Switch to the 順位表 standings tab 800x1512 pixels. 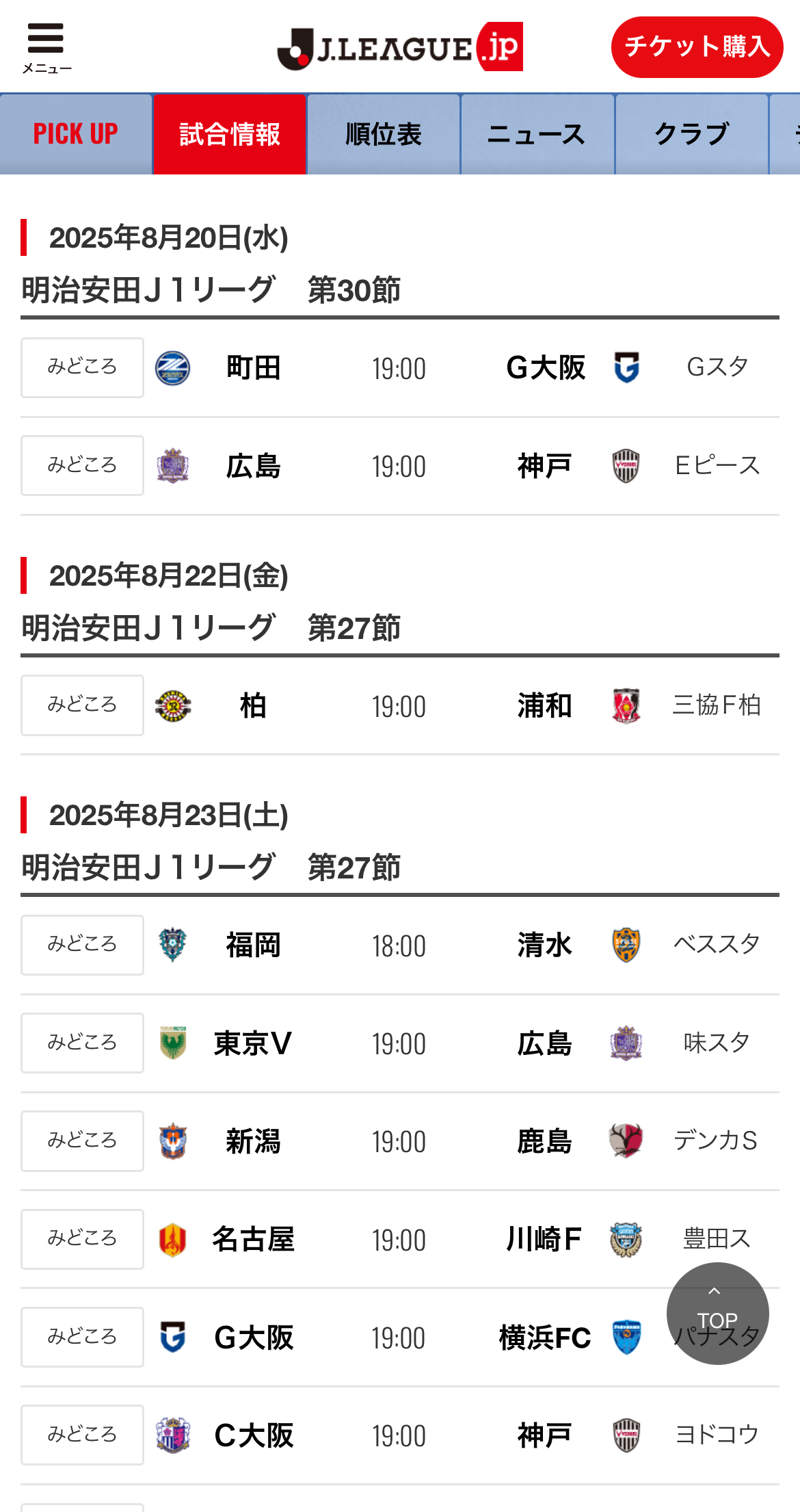click(384, 134)
